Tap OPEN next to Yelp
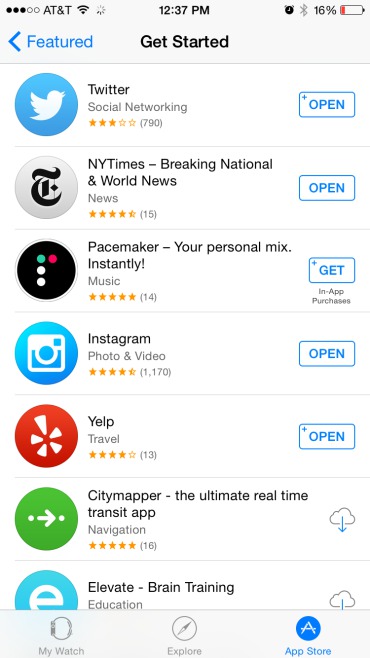This screenshot has width=370, height=658. point(327,436)
